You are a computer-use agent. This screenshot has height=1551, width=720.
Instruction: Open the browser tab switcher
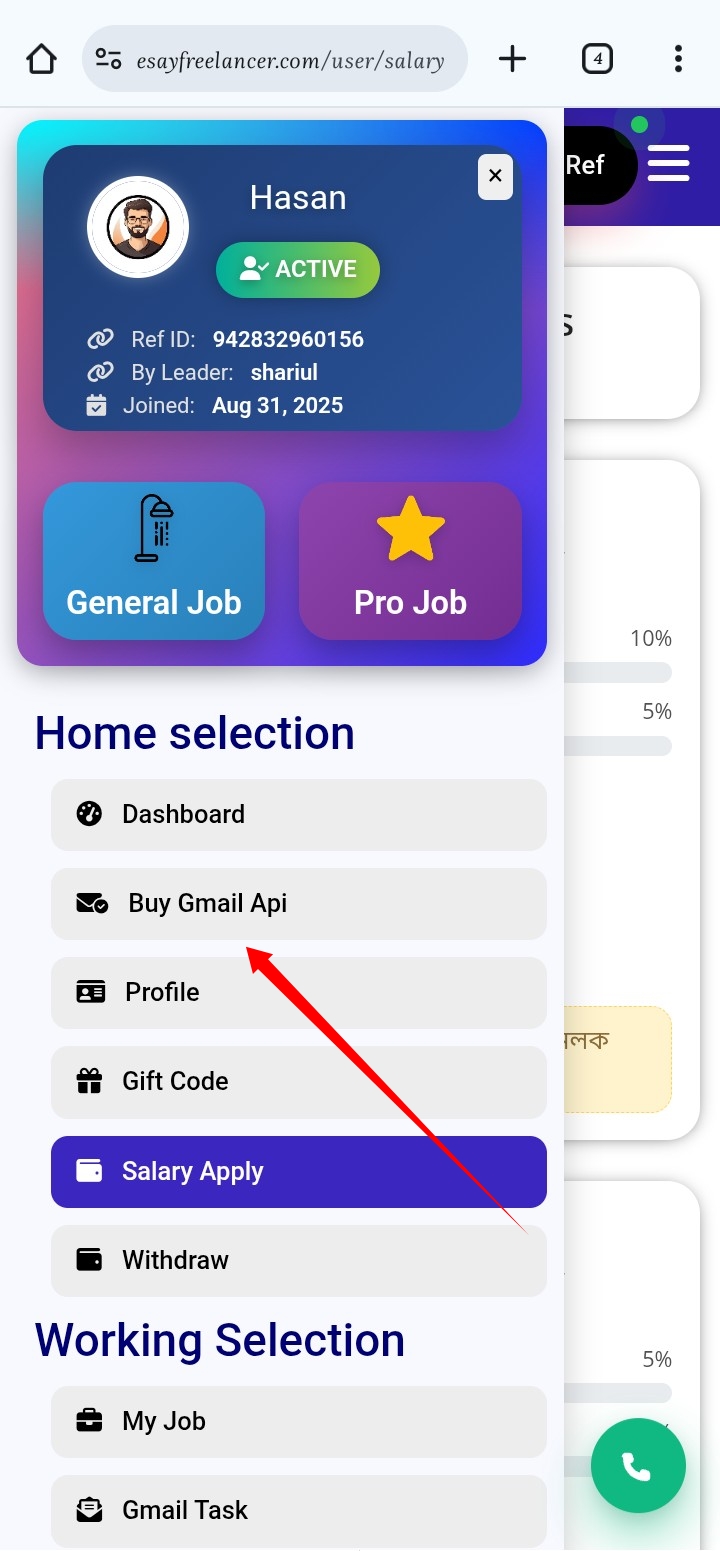[597, 59]
